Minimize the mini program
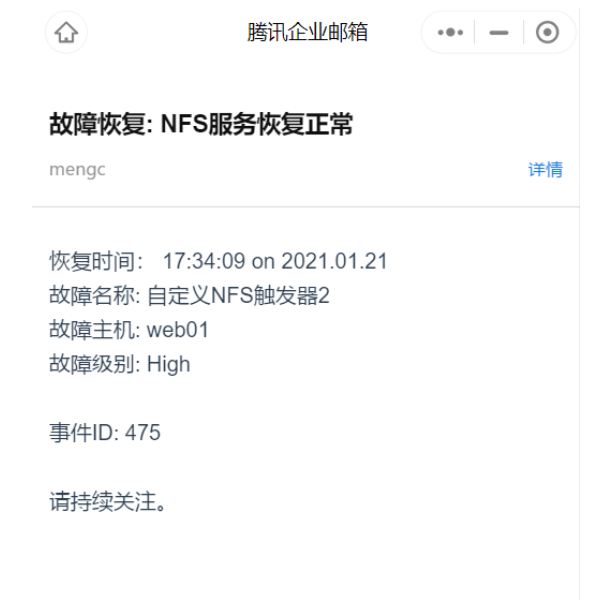The height and width of the screenshot is (600, 611). (498, 33)
